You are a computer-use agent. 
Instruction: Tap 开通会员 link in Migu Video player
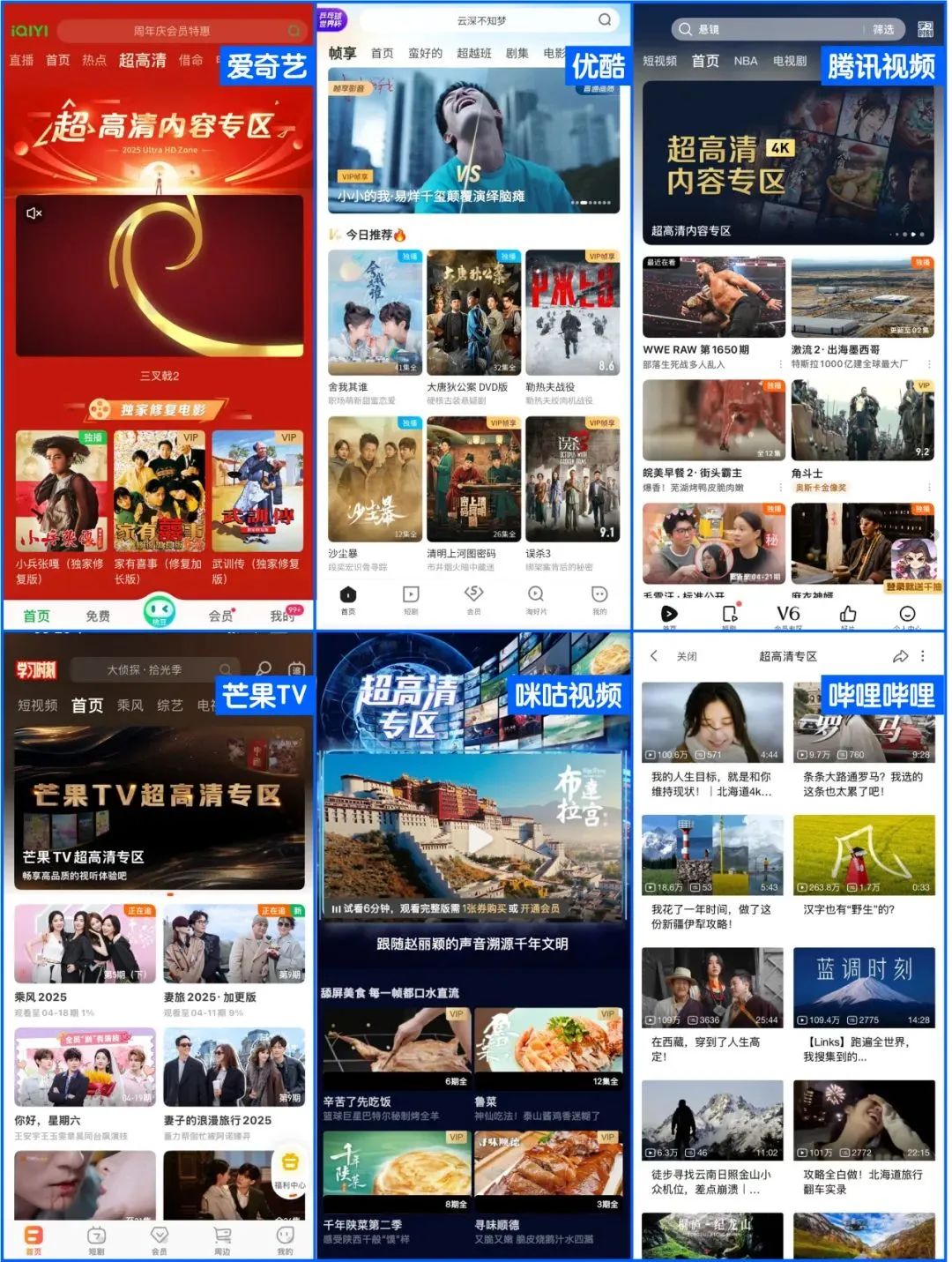tap(539, 909)
